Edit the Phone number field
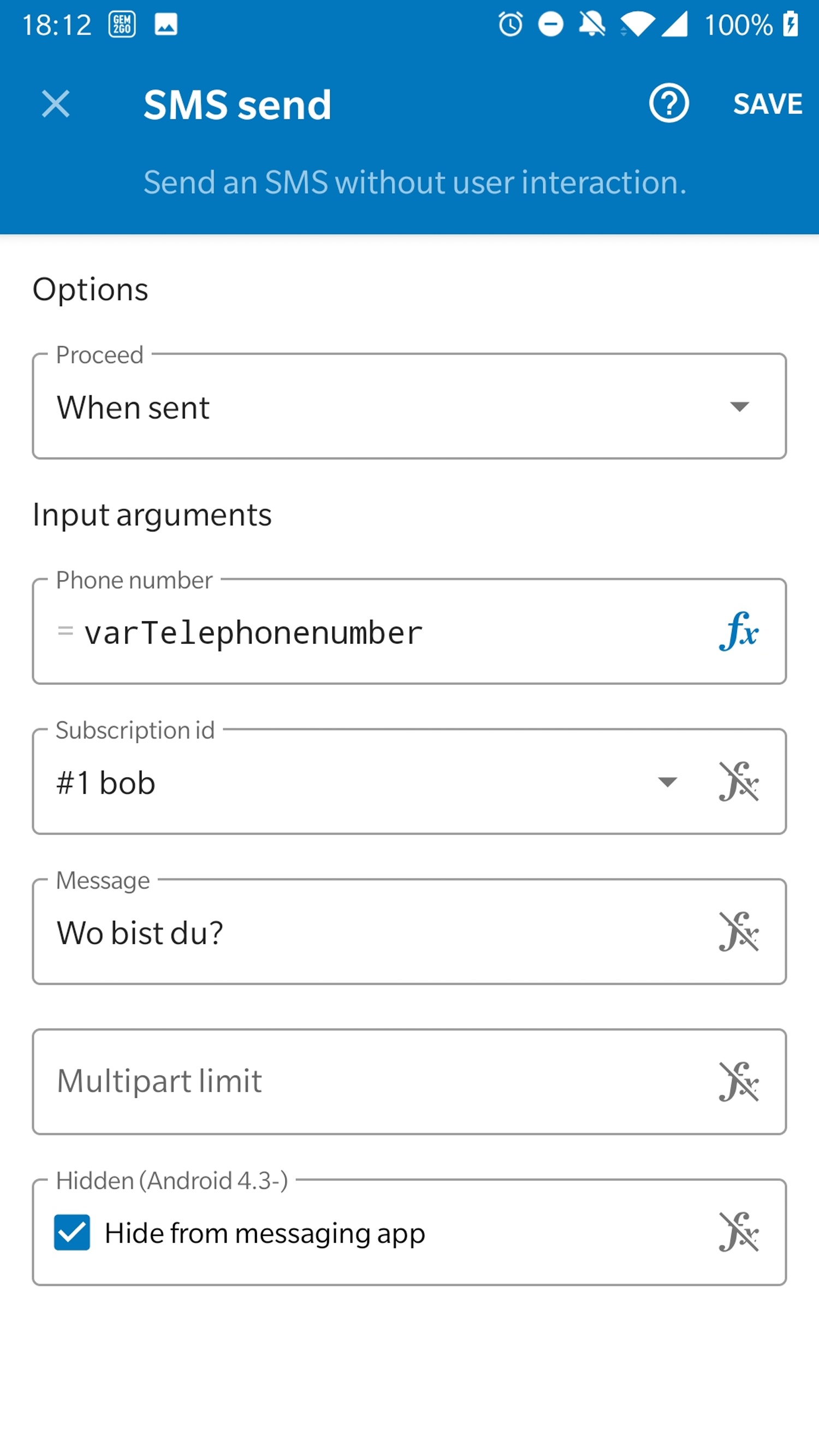This screenshot has width=819, height=1456. (373, 632)
